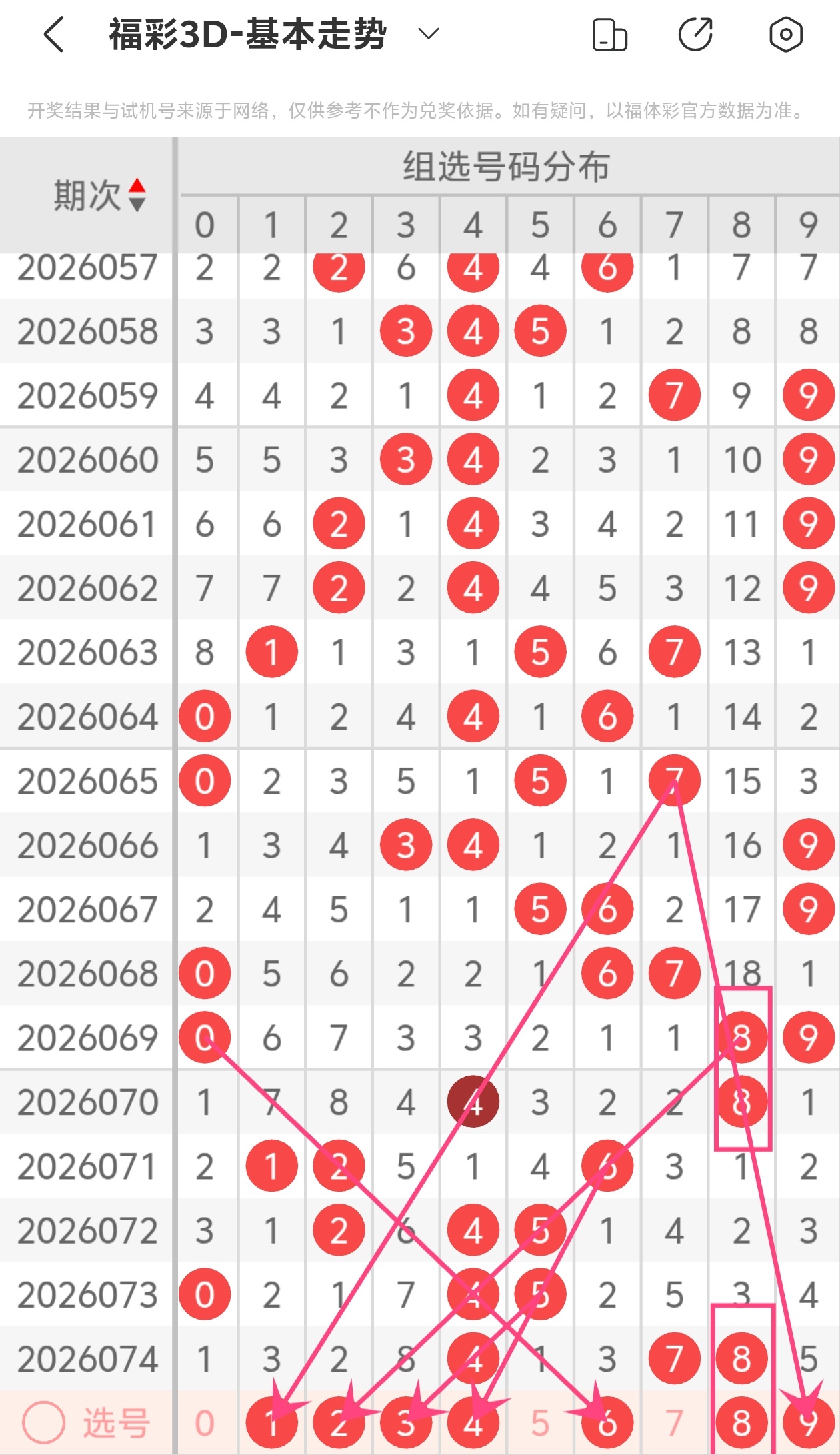Deselect number 2 in the 选号 row
This screenshot has width=840, height=1455.
coord(339,1423)
